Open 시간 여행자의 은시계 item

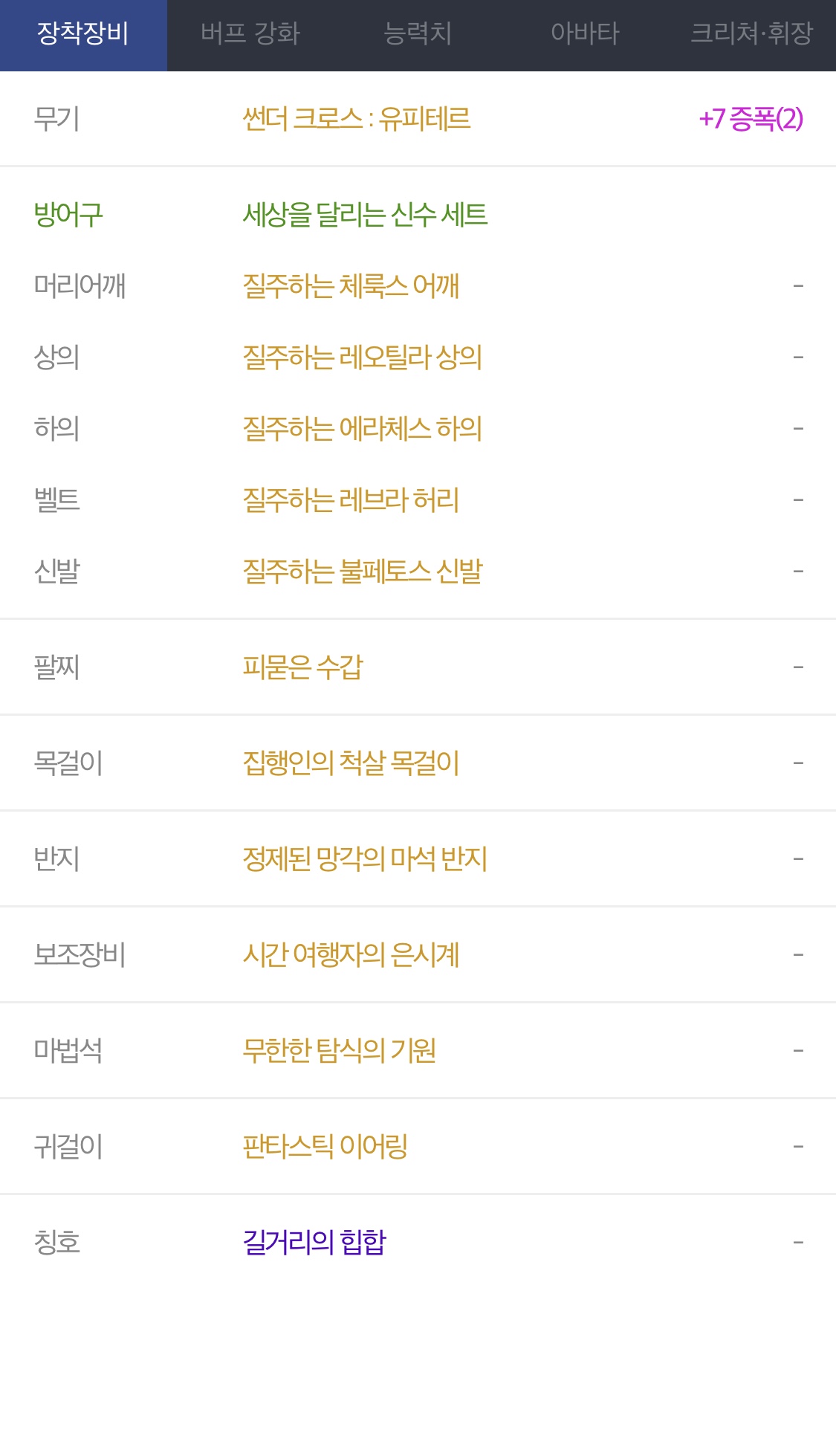tap(351, 955)
